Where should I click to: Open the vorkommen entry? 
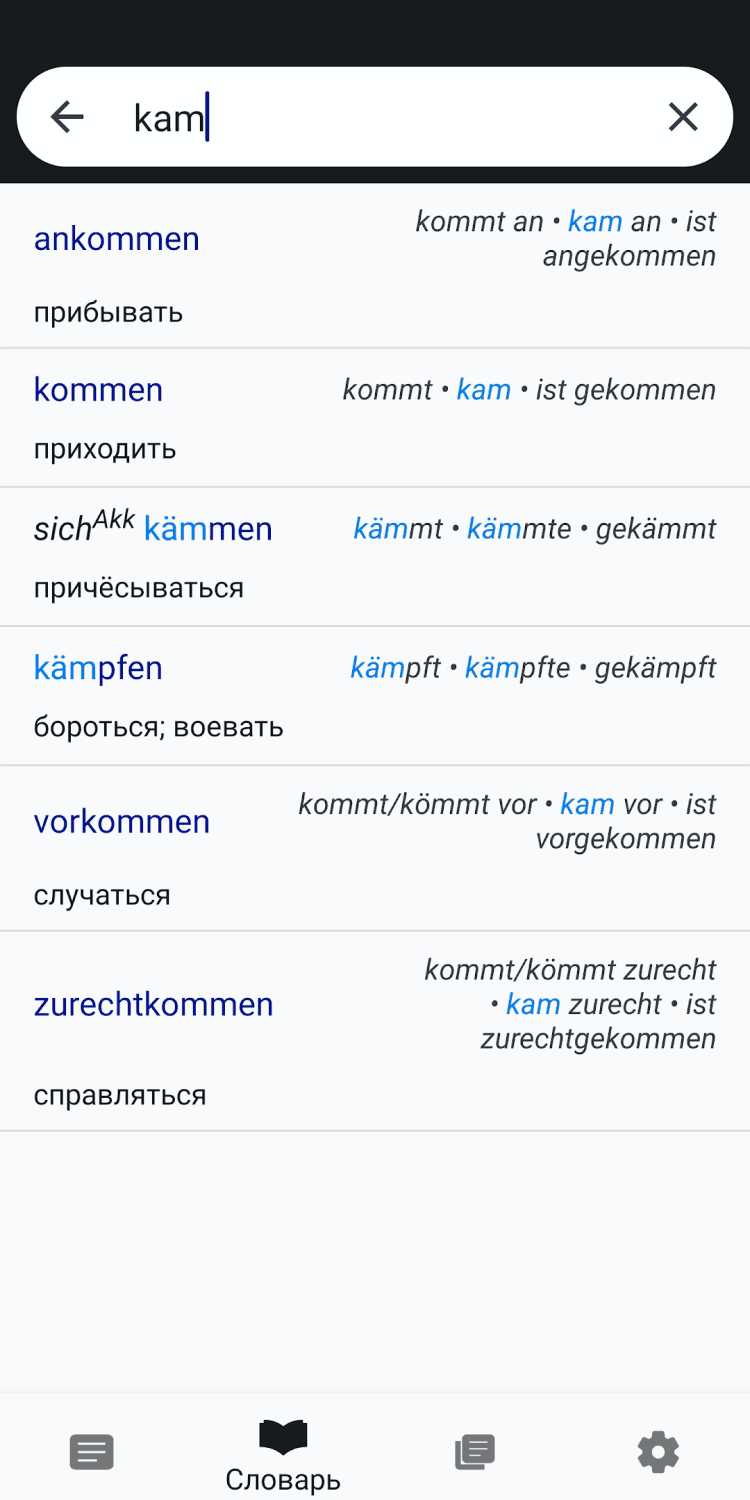[375, 848]
